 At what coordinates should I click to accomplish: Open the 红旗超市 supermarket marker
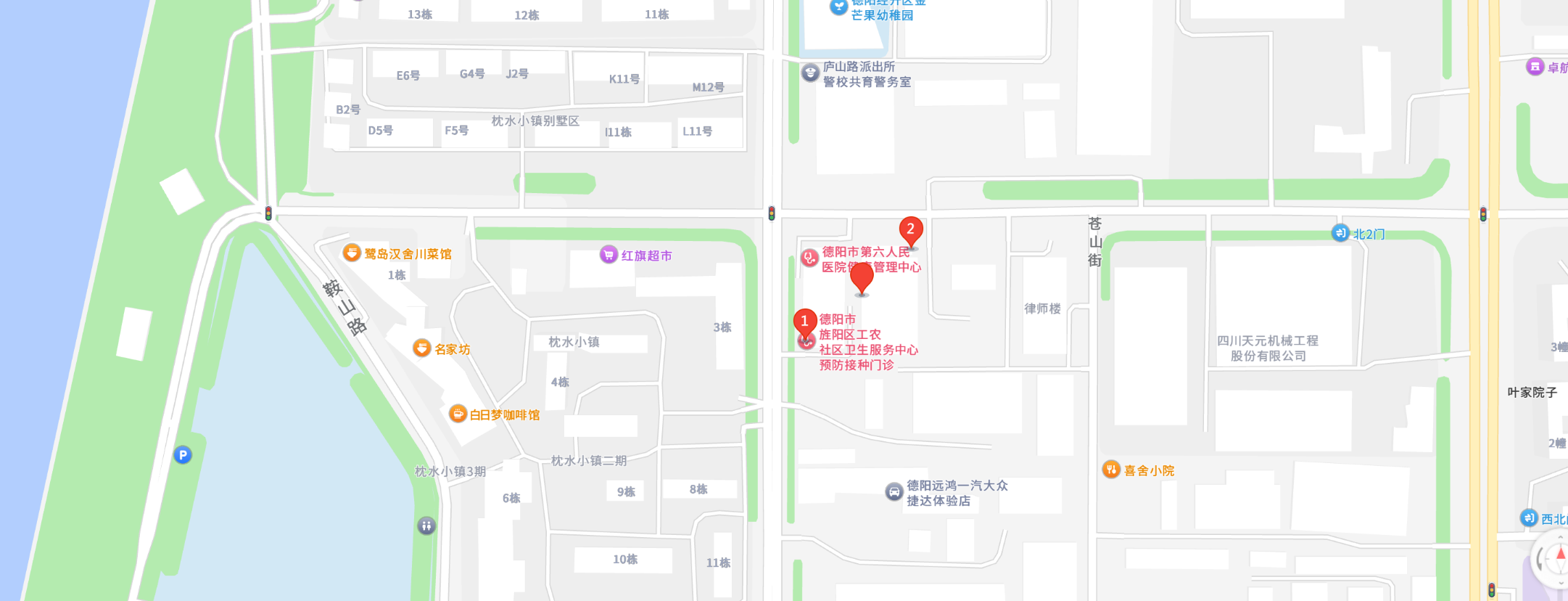point(608,255)
